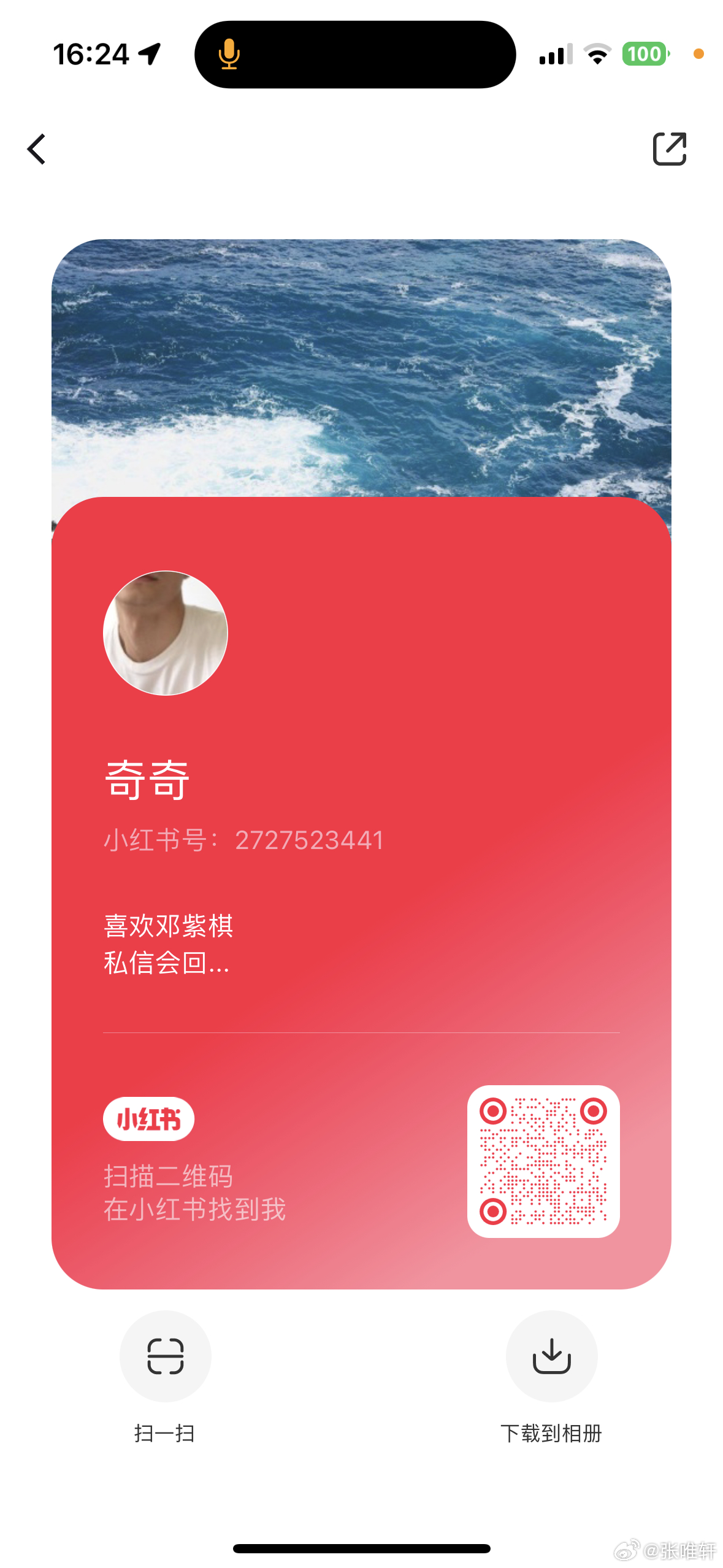Tap 下载到相册 to save the card
Viewport: 723px width, 1568px height.
(551, 1356)
